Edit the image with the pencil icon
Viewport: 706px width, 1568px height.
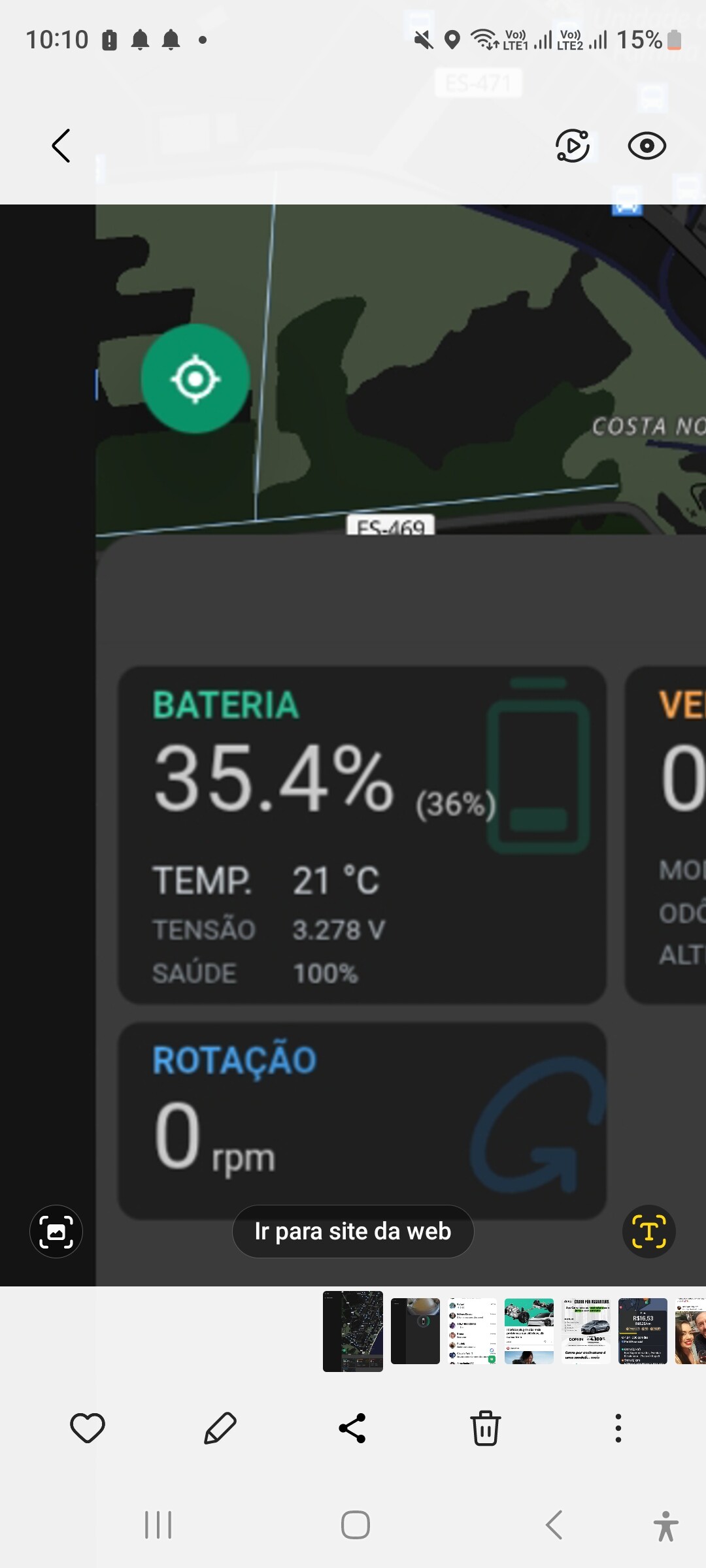point(220,1428)
